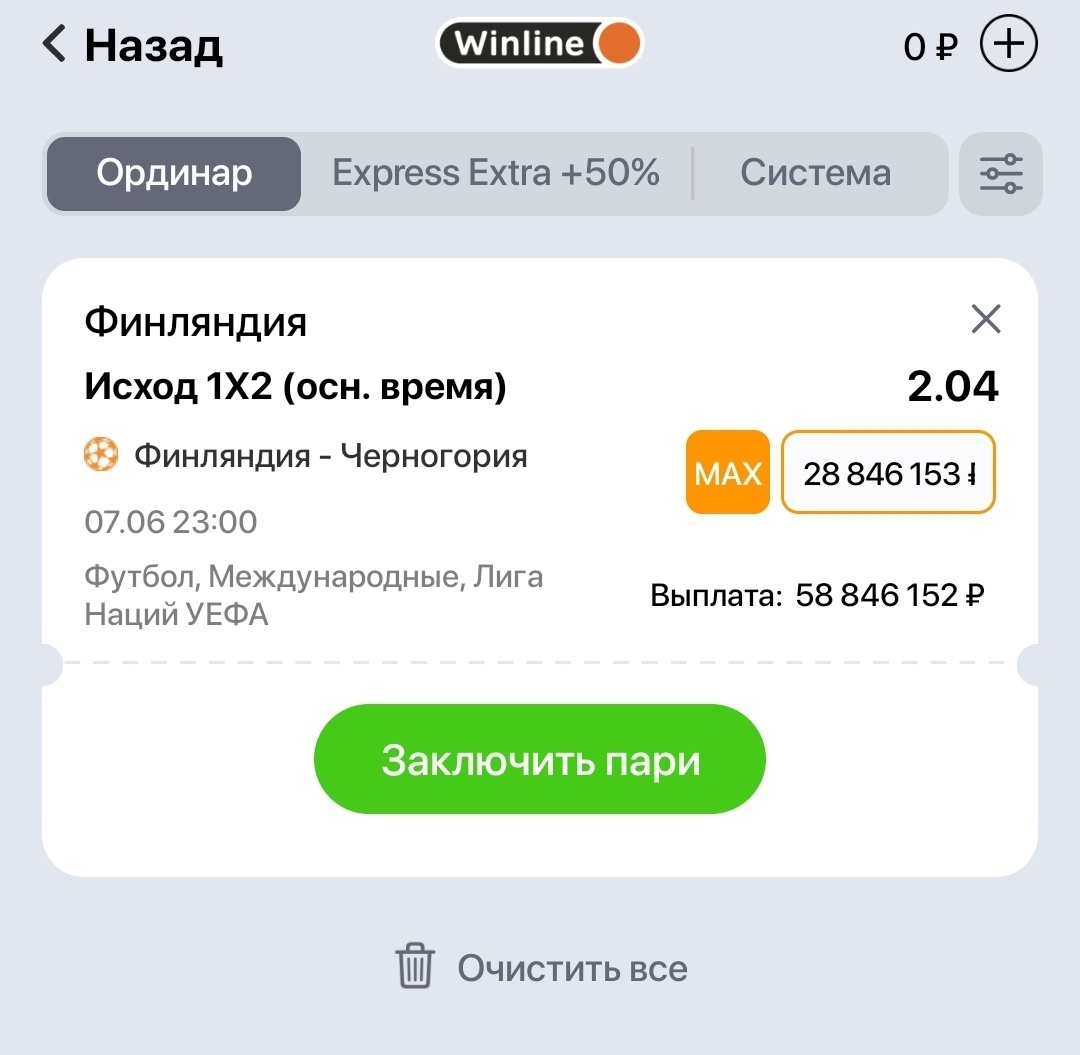Switch to Express Extra +50% tab

(x=496, y=174)
